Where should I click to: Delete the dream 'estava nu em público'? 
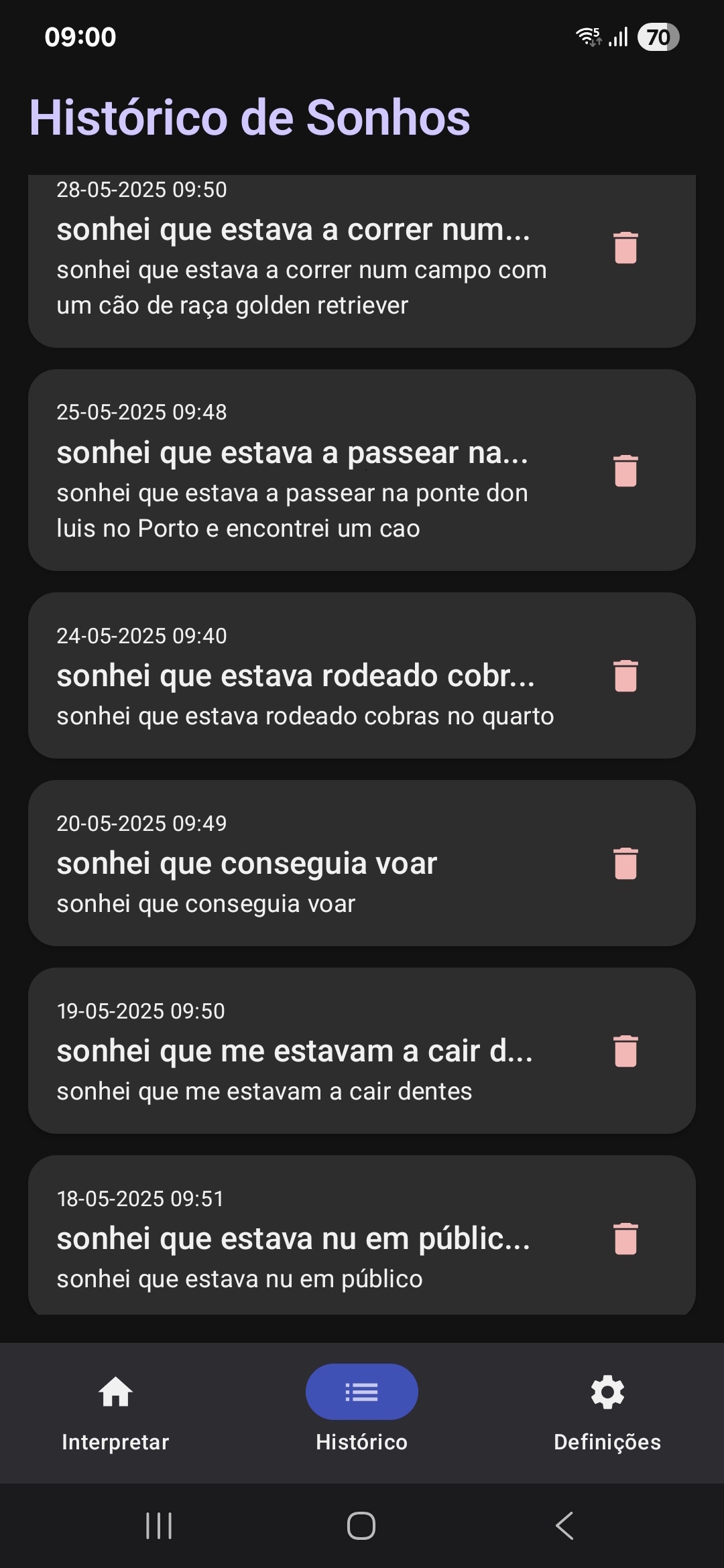[625, 1240]
